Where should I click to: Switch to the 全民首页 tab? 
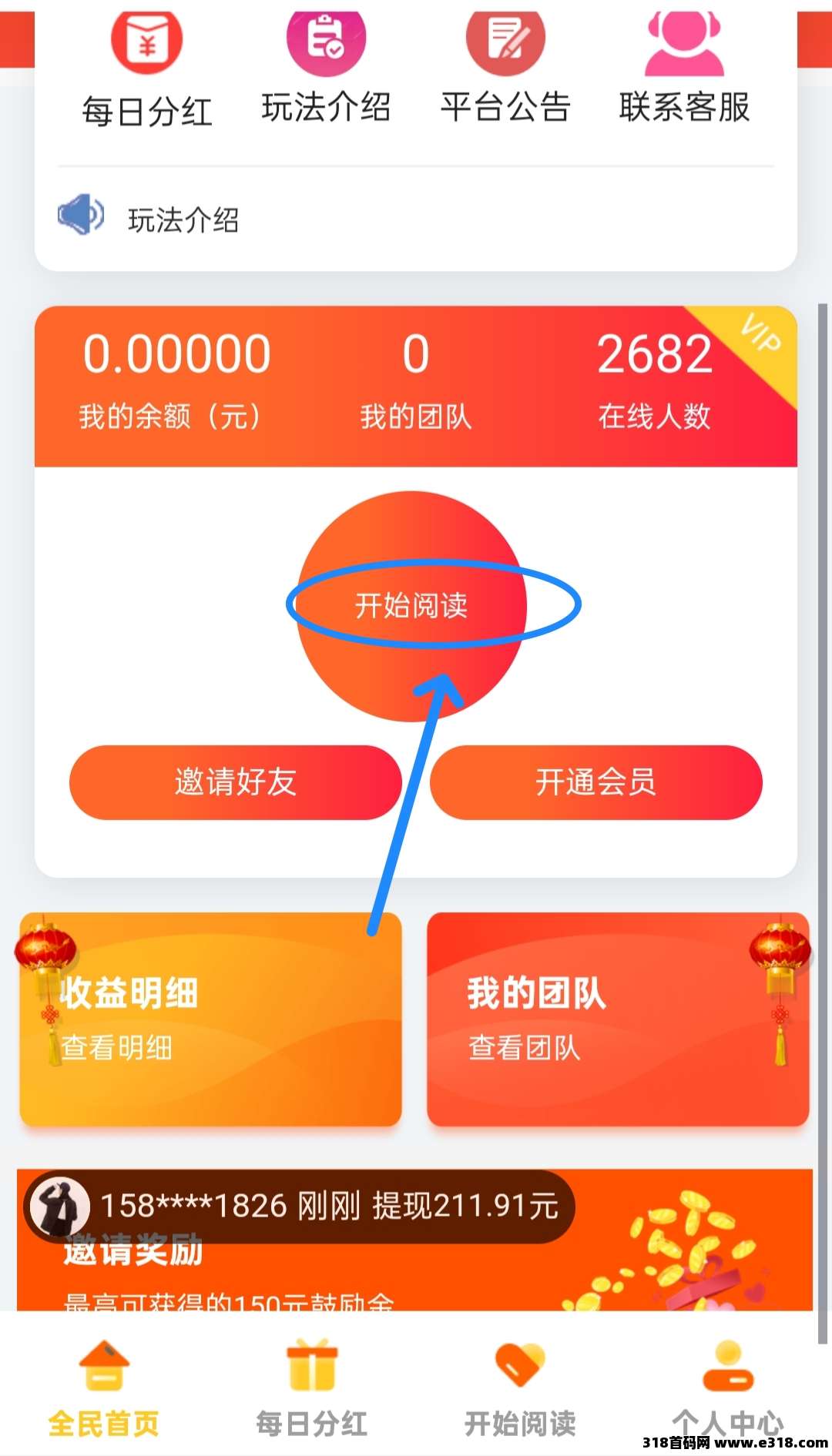point(102,1423)
